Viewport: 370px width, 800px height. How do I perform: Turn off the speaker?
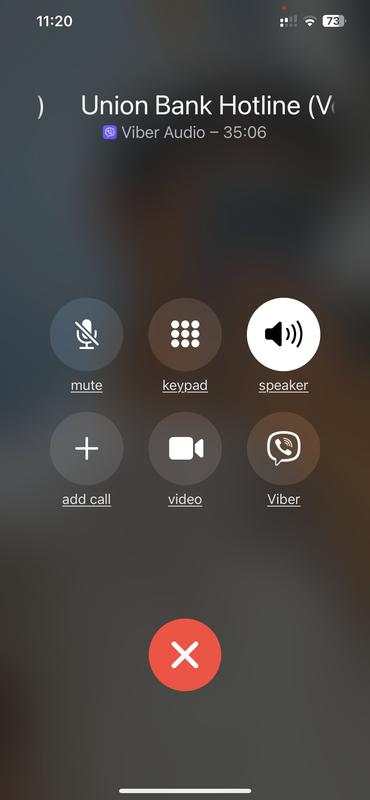coord(283,334)
